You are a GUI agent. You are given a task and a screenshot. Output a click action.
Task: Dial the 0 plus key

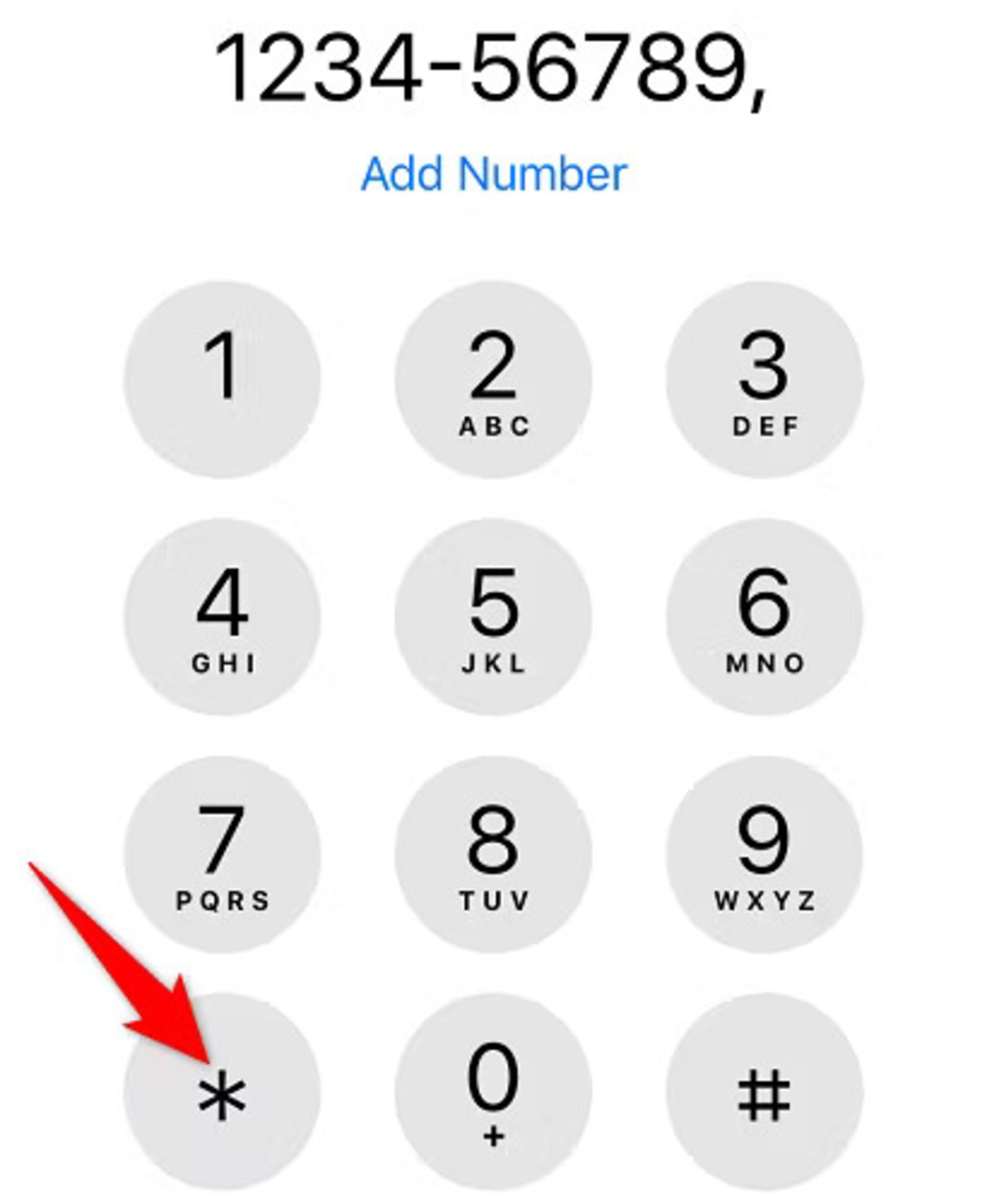click(x=493, y=1092)
